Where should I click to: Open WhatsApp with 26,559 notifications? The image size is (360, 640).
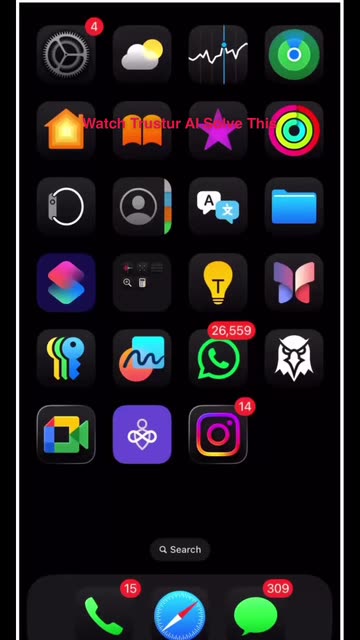[x=218, y=358]
